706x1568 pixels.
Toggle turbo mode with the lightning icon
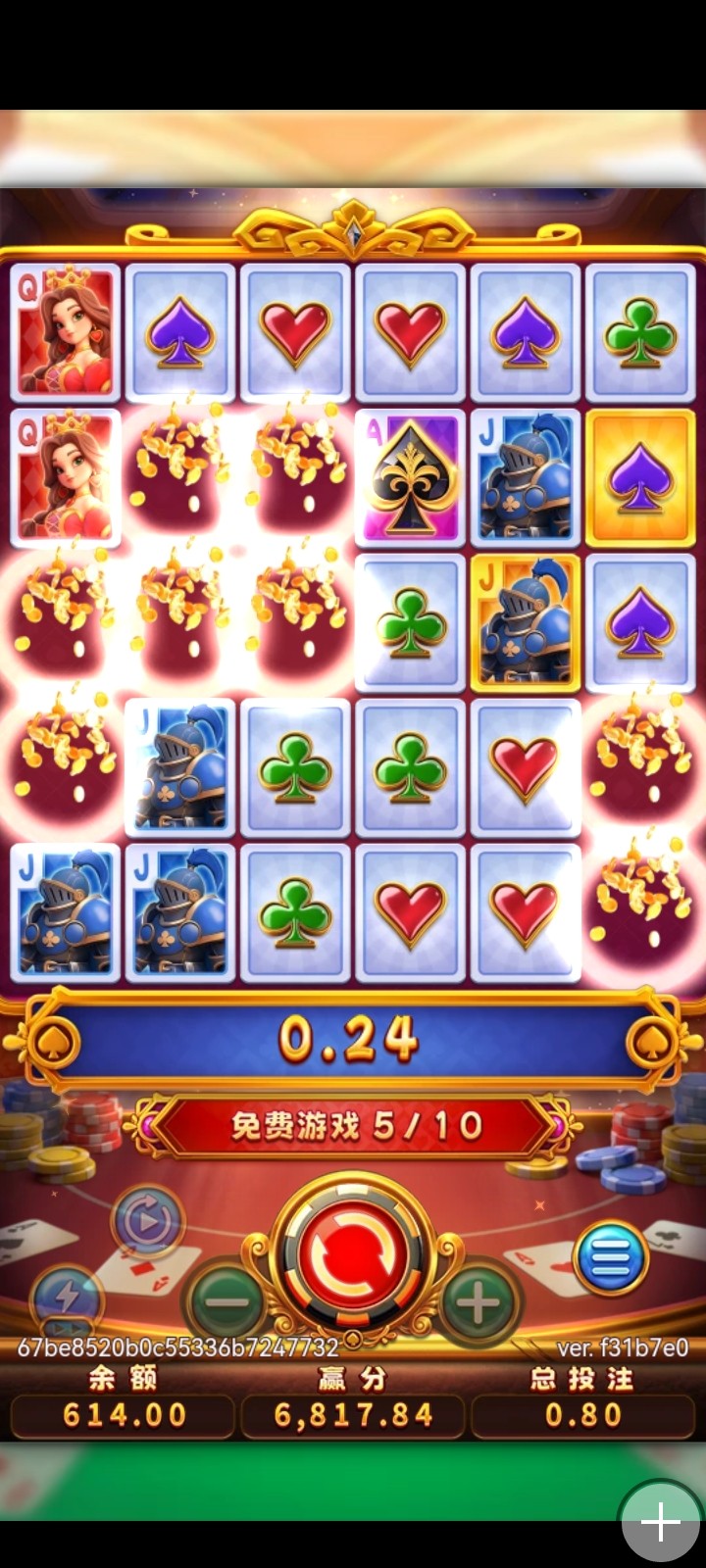click(67, 1299)
